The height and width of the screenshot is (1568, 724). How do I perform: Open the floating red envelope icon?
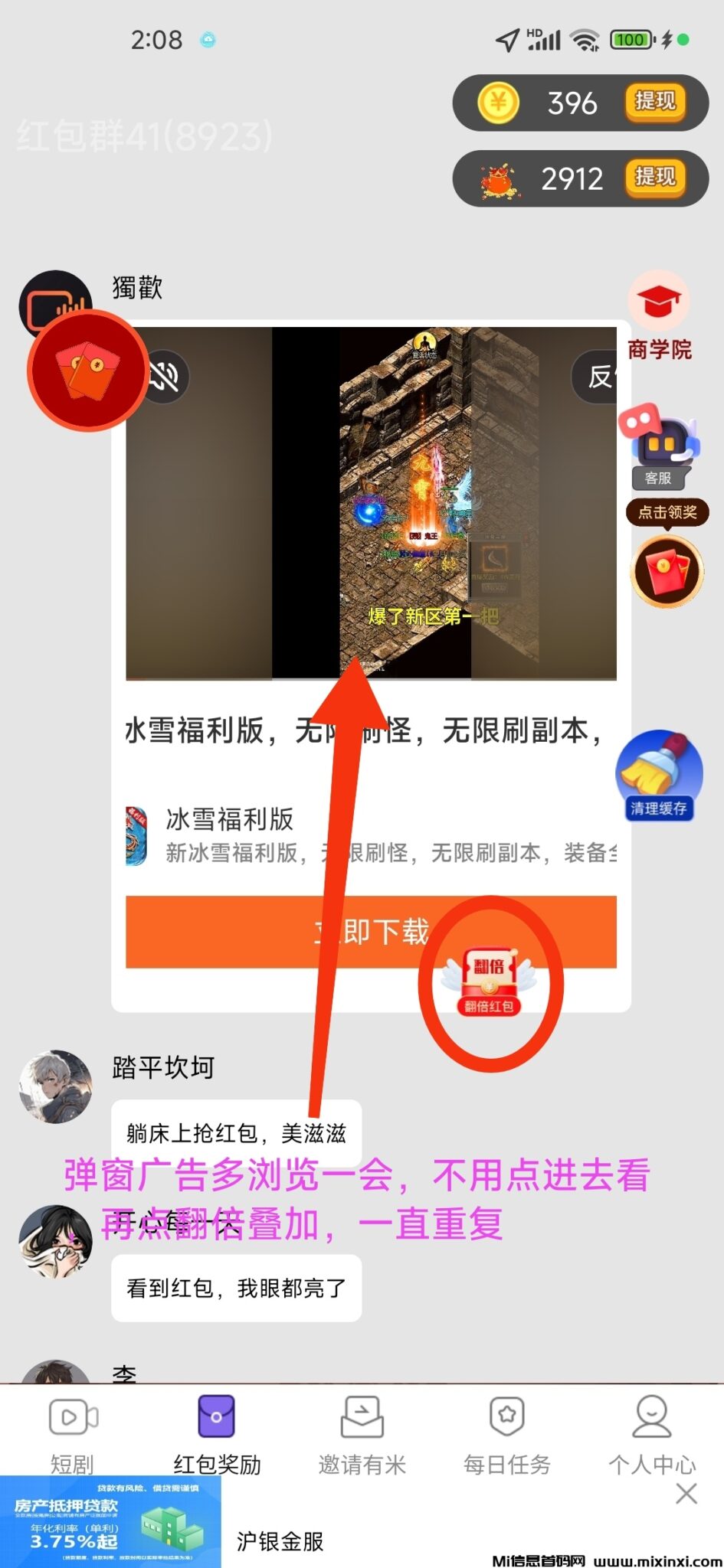click(x=88, y=371)
